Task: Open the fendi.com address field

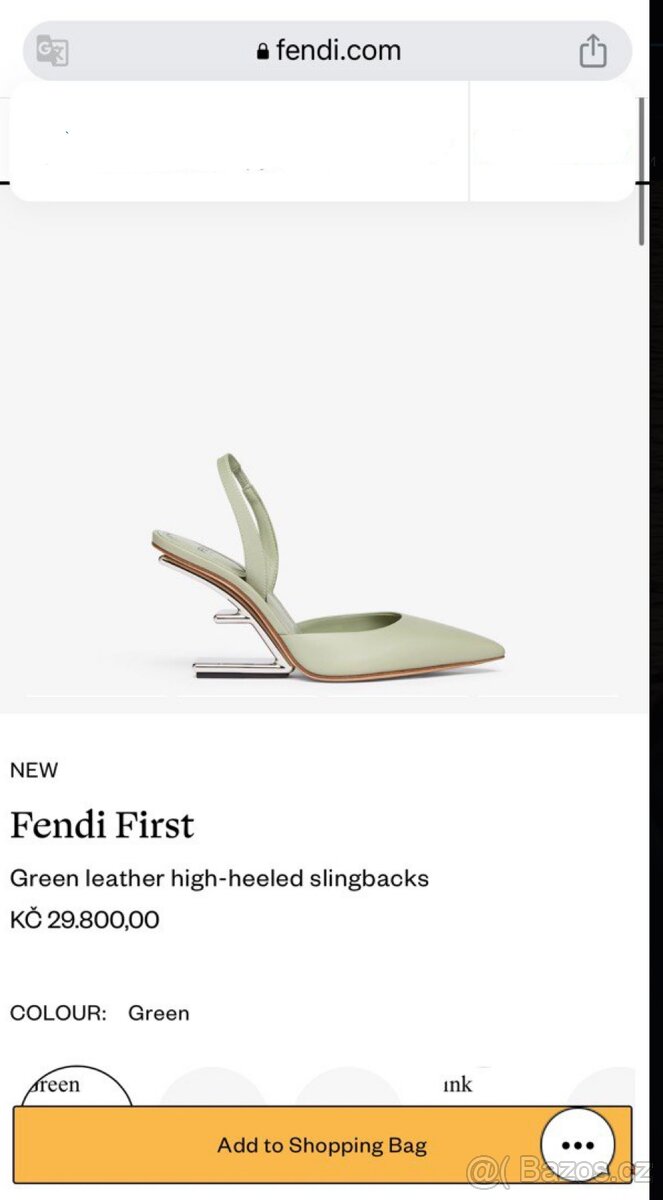Action: point(330,50)
